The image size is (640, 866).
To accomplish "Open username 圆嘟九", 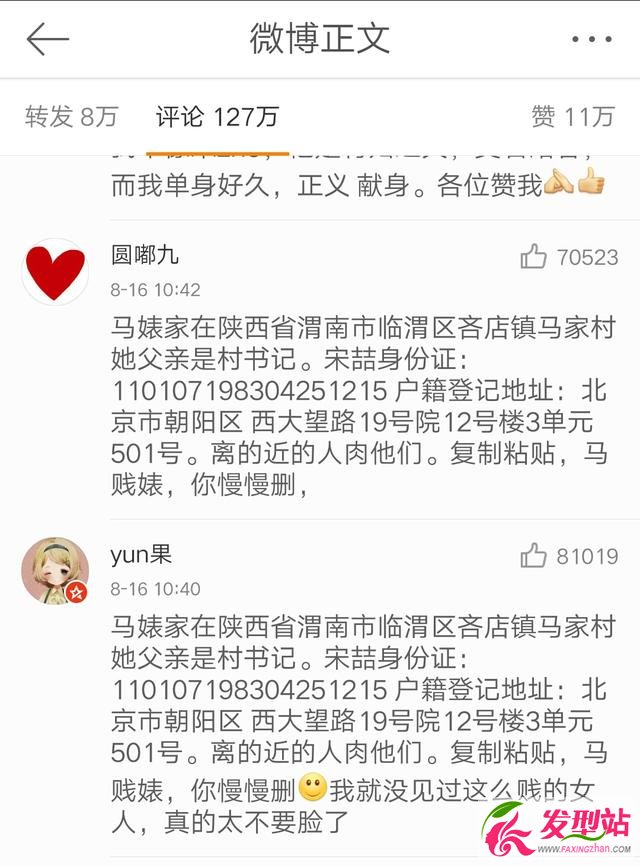I will click(x=145, y=255).
